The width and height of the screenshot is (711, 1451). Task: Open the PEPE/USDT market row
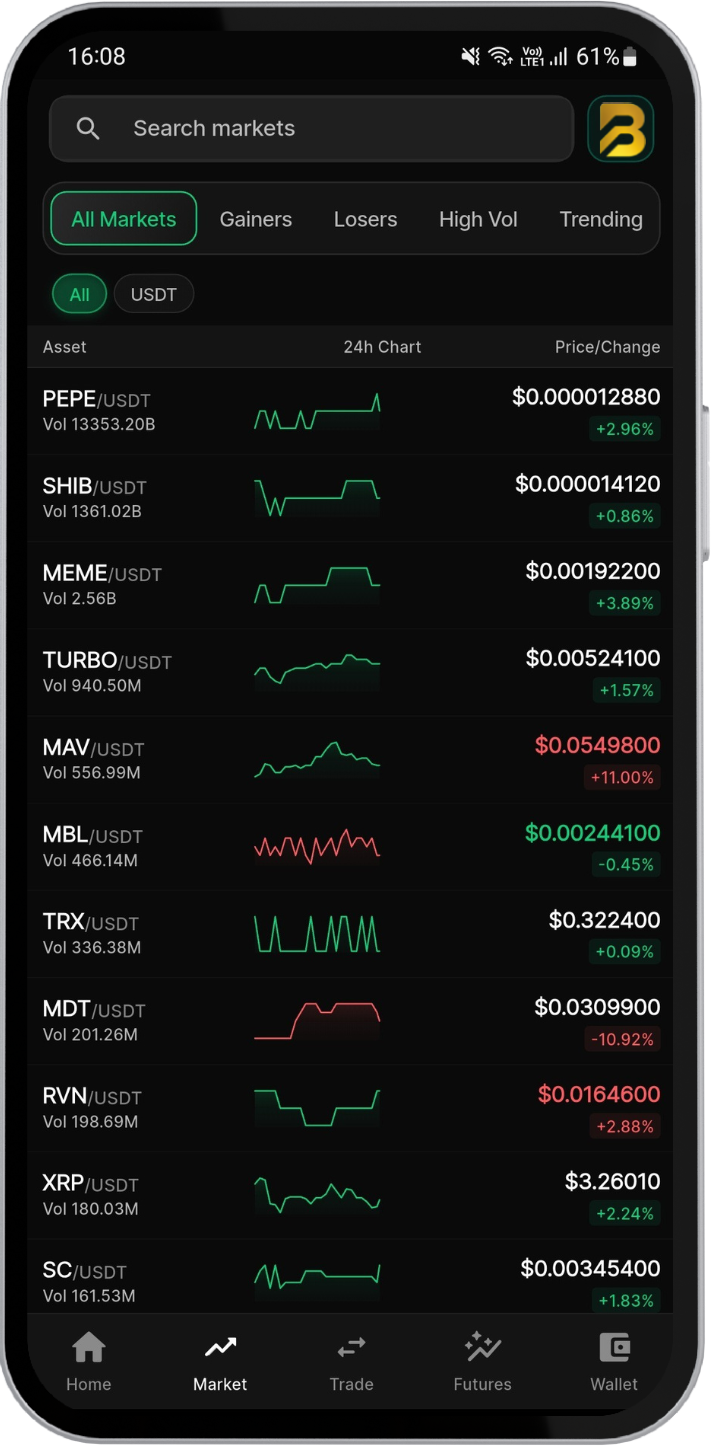click(x=350, y=411)
